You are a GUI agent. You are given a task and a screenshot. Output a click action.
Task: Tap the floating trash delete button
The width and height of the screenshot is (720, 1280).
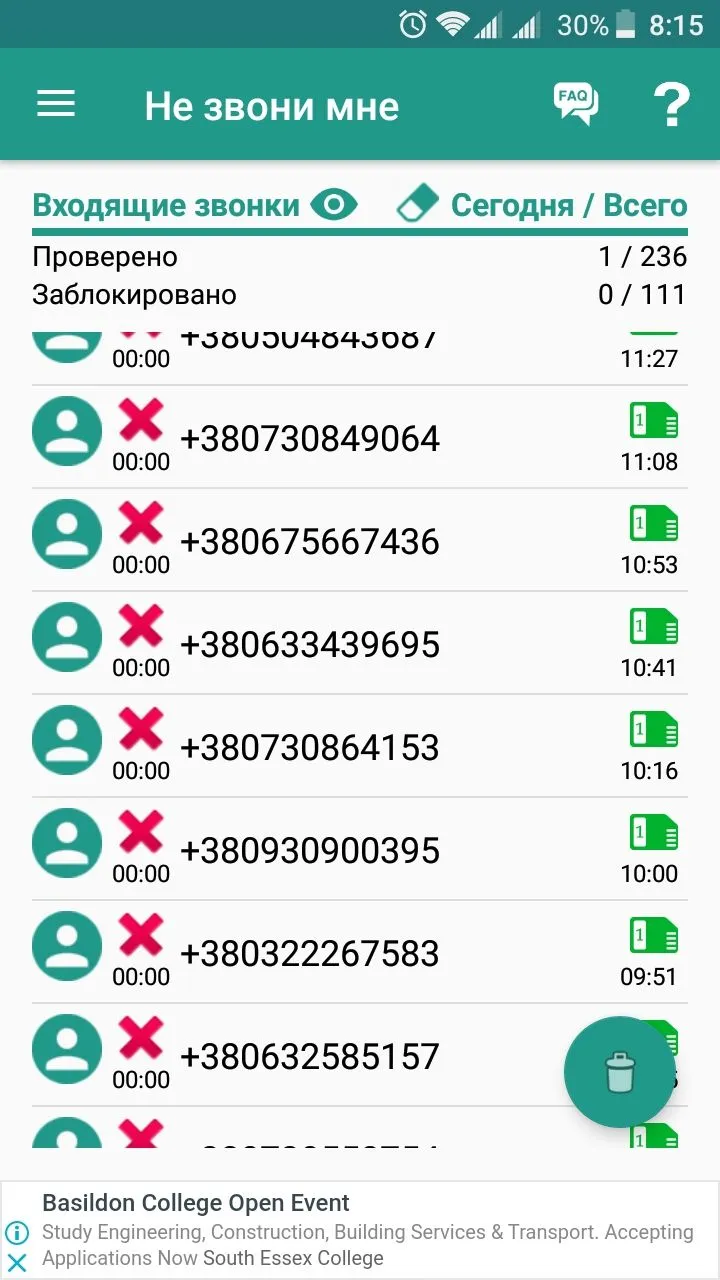click(x=619, y=1072)
